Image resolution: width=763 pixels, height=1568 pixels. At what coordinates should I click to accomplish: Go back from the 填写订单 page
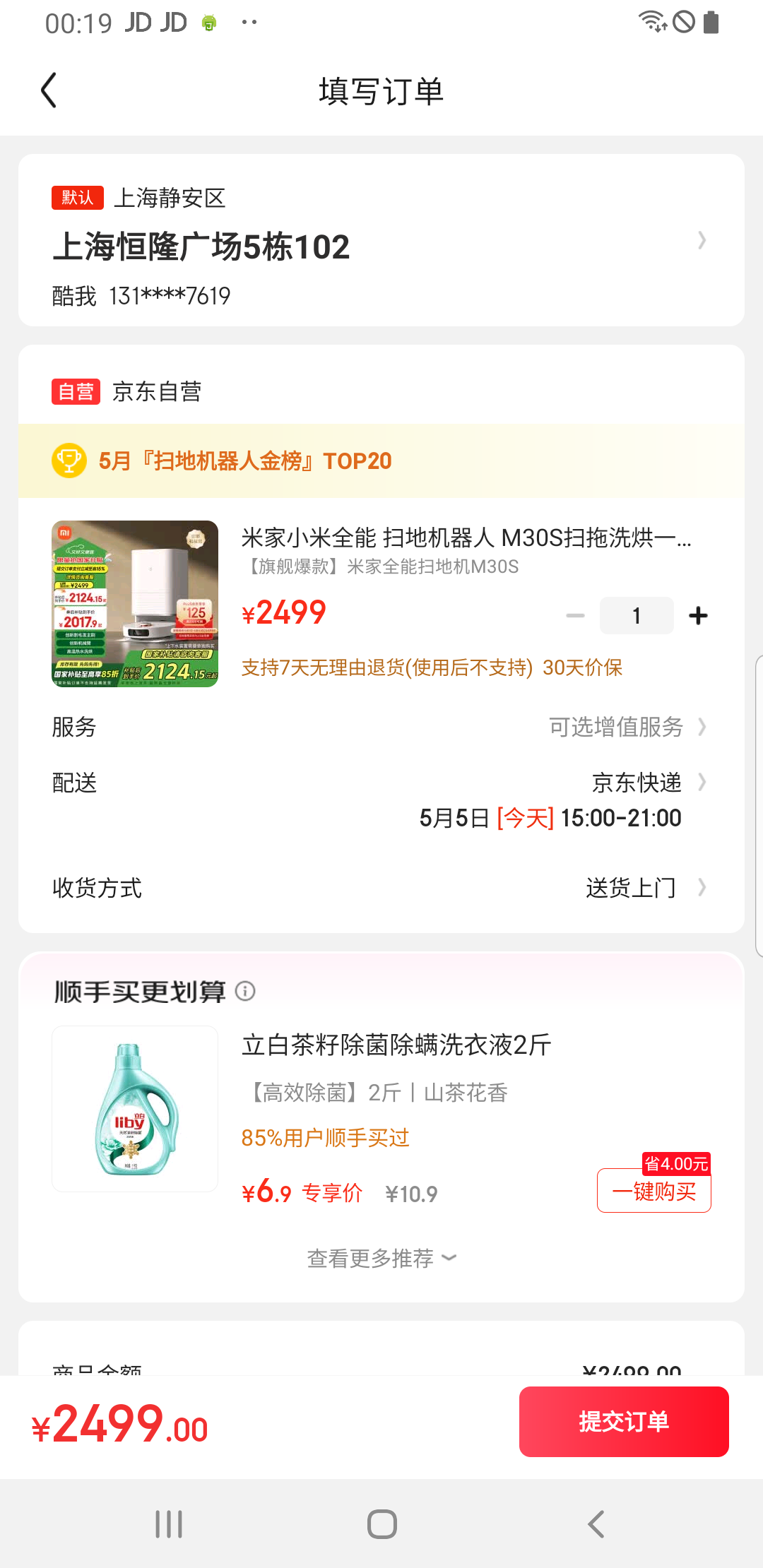click(49, 90)
